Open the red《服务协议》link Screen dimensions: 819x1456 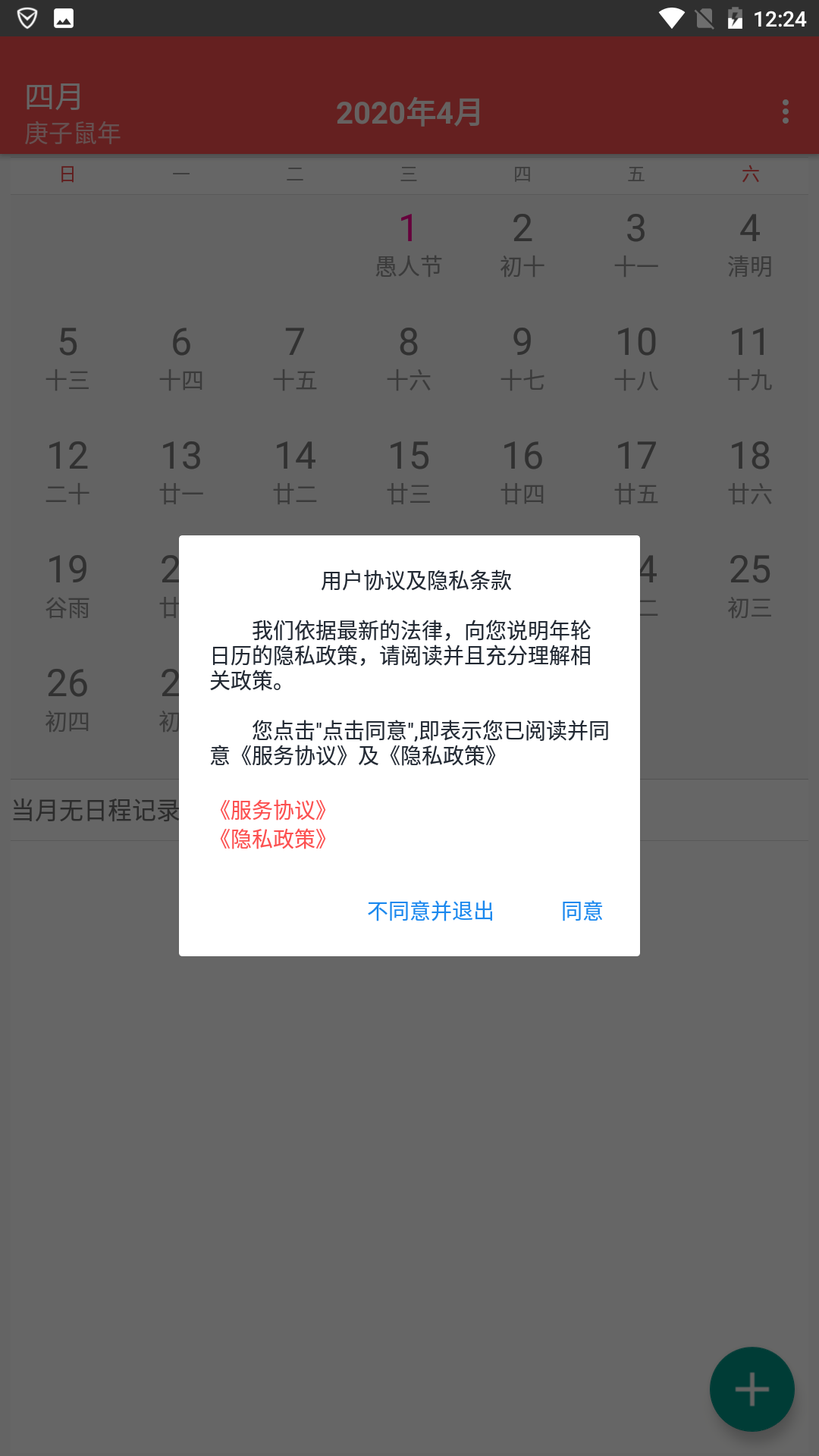coord(272,810)
